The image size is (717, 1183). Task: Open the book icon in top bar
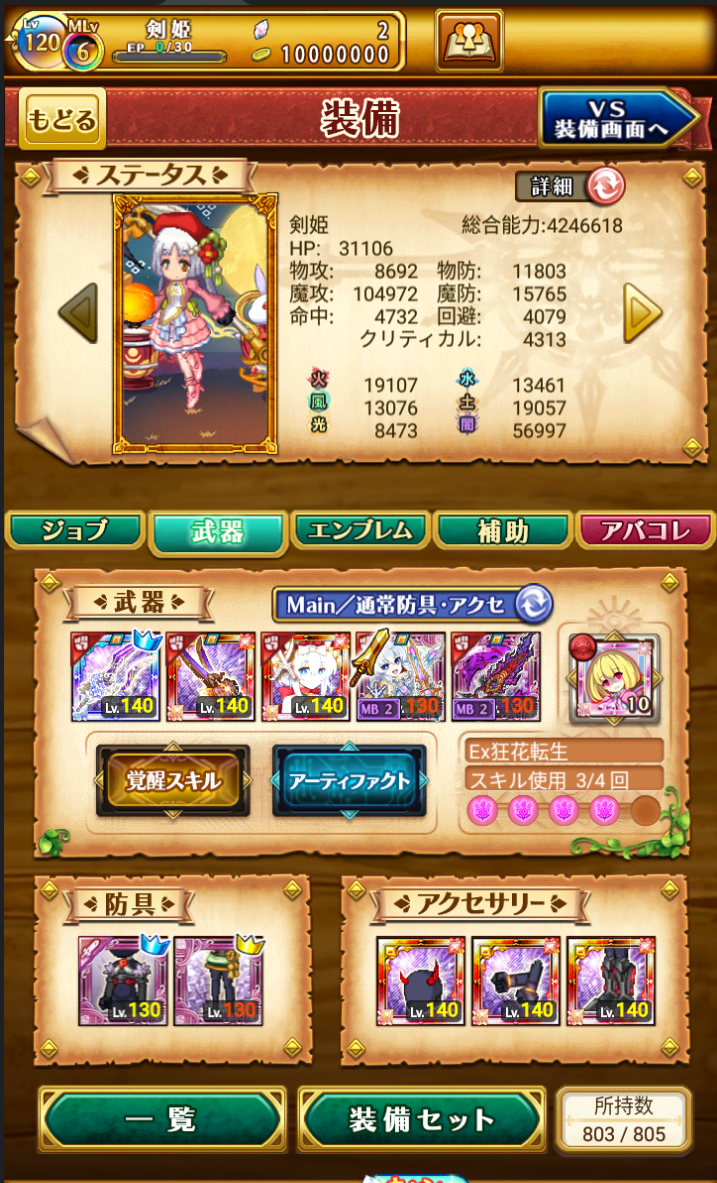(x=469, y=40)
